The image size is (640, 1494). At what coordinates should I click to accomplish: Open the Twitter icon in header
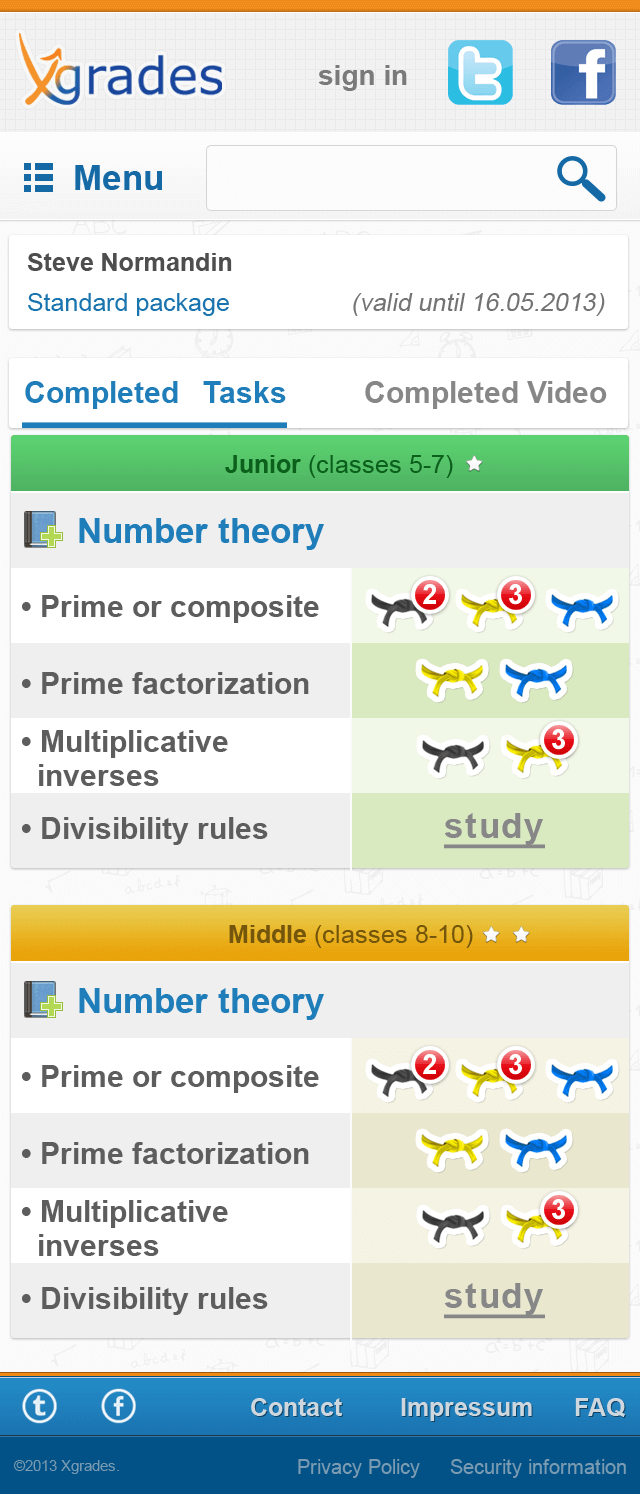480,73
